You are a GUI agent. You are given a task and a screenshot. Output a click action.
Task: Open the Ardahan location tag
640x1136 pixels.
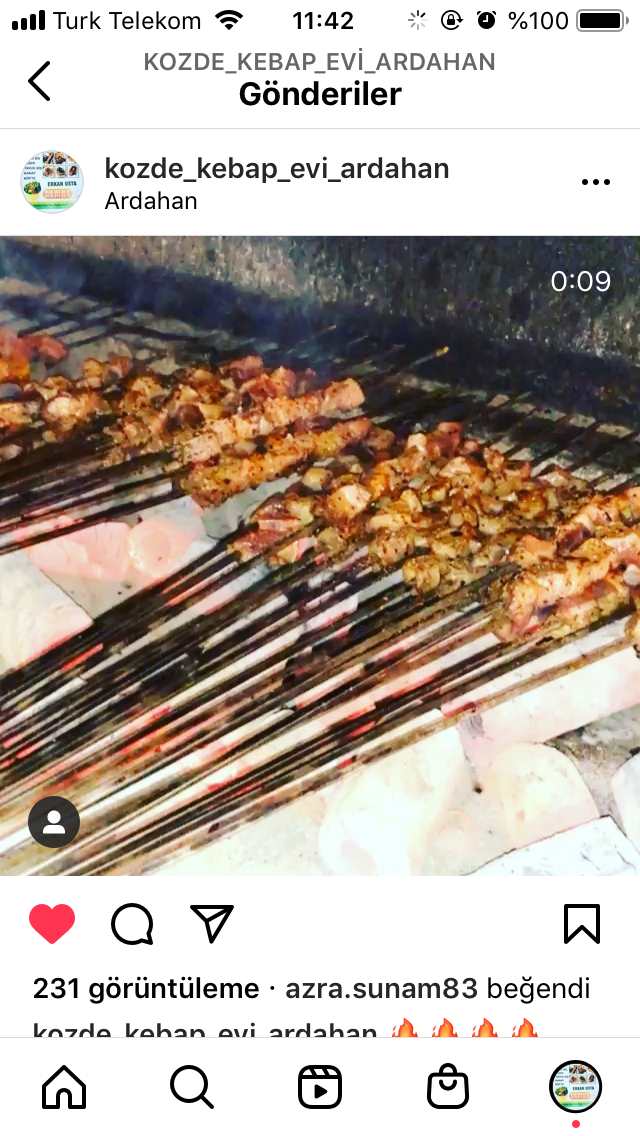coord(151,201)
